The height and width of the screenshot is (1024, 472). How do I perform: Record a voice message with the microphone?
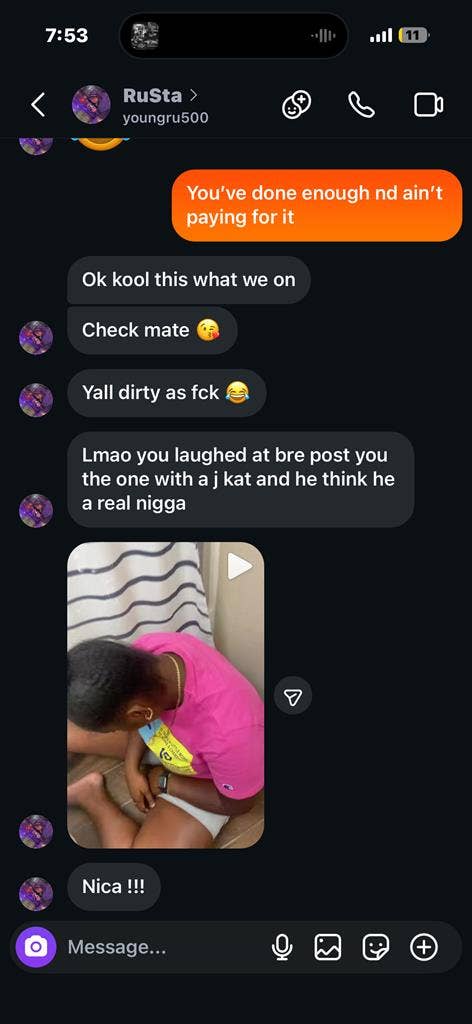282,947
